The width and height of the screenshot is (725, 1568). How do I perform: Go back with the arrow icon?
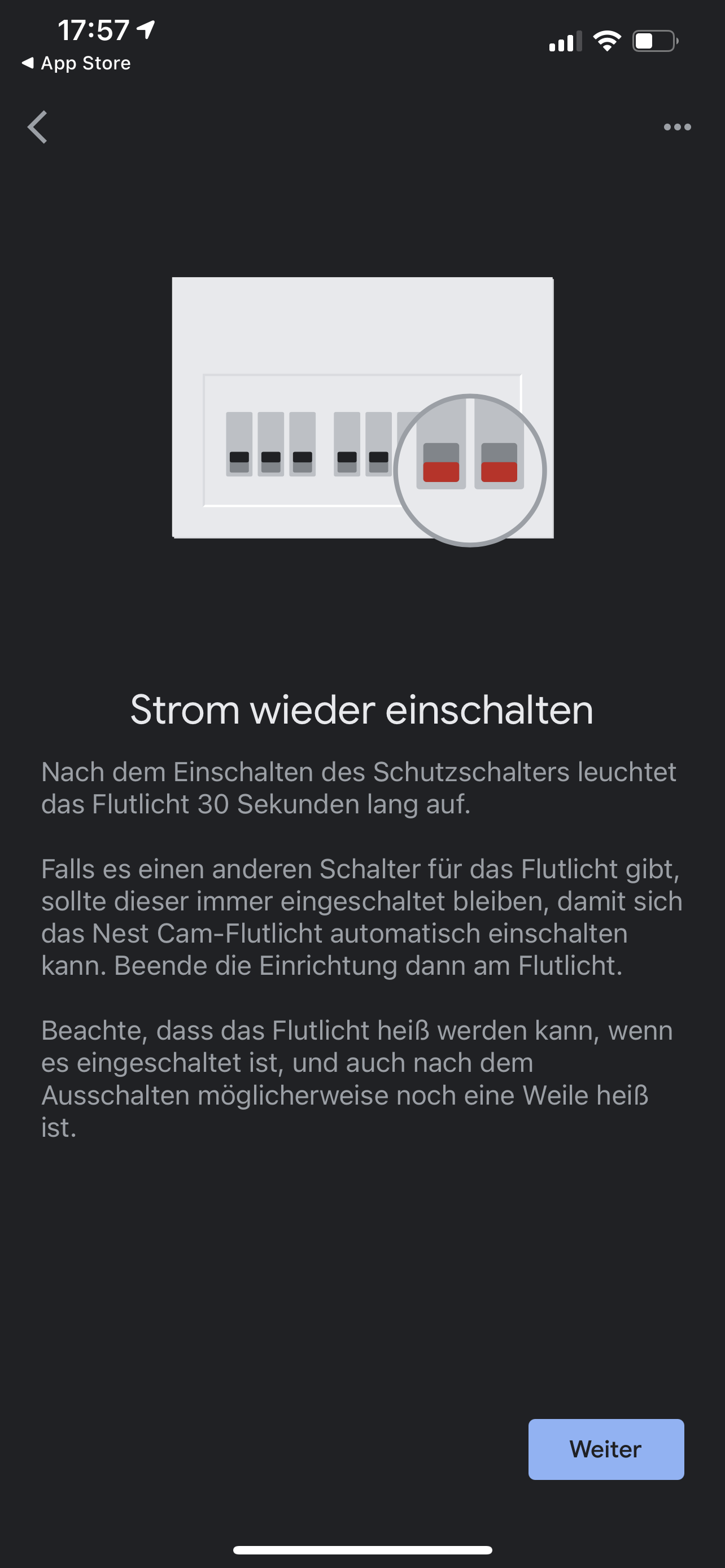tap(38, 127)
